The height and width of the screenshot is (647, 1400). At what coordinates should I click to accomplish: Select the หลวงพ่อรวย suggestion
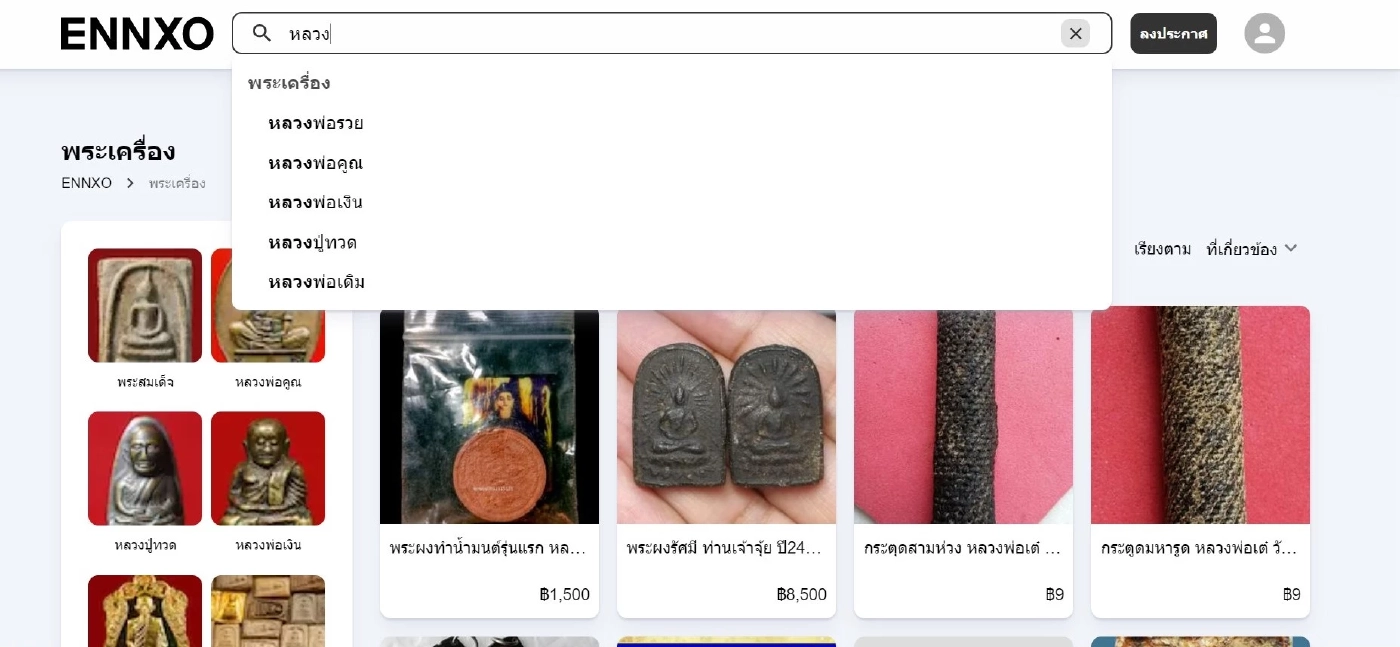[315, 123]
